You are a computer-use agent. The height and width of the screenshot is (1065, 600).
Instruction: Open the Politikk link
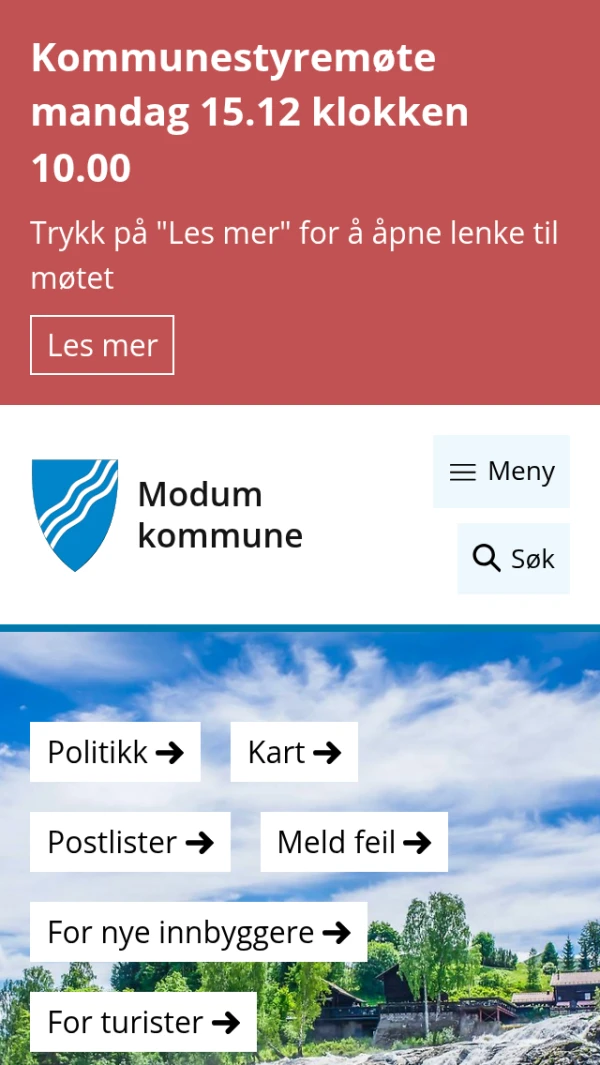pos(115,752)
